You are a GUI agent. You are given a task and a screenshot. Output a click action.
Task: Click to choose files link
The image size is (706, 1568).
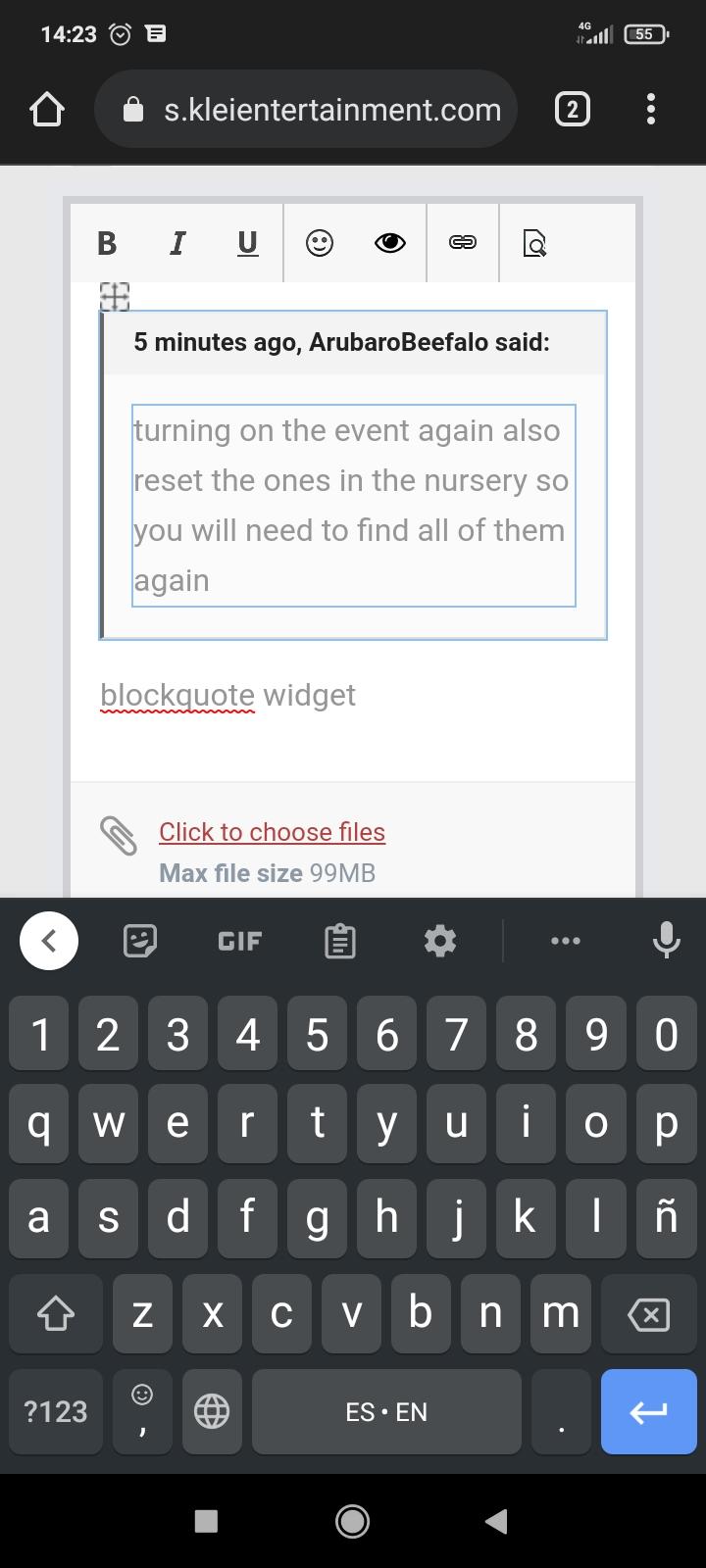(x=272, y=832)
